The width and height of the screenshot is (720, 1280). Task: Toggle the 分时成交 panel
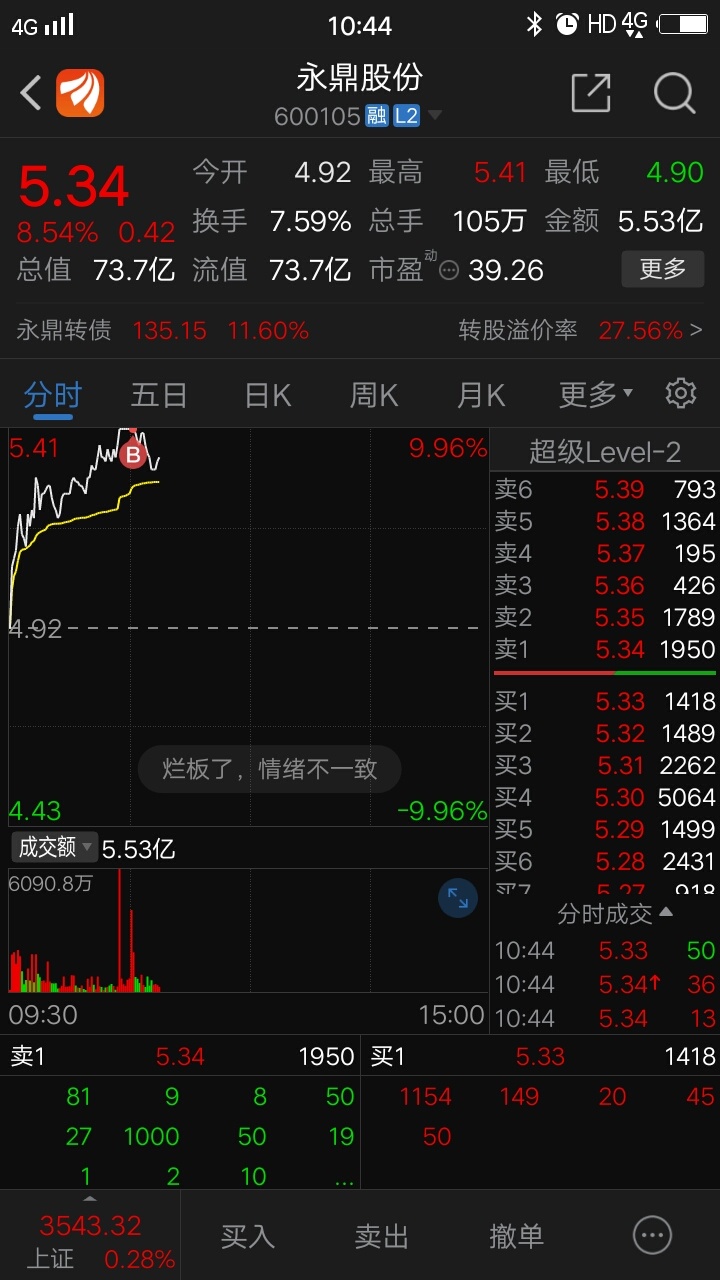click(615, 913)
